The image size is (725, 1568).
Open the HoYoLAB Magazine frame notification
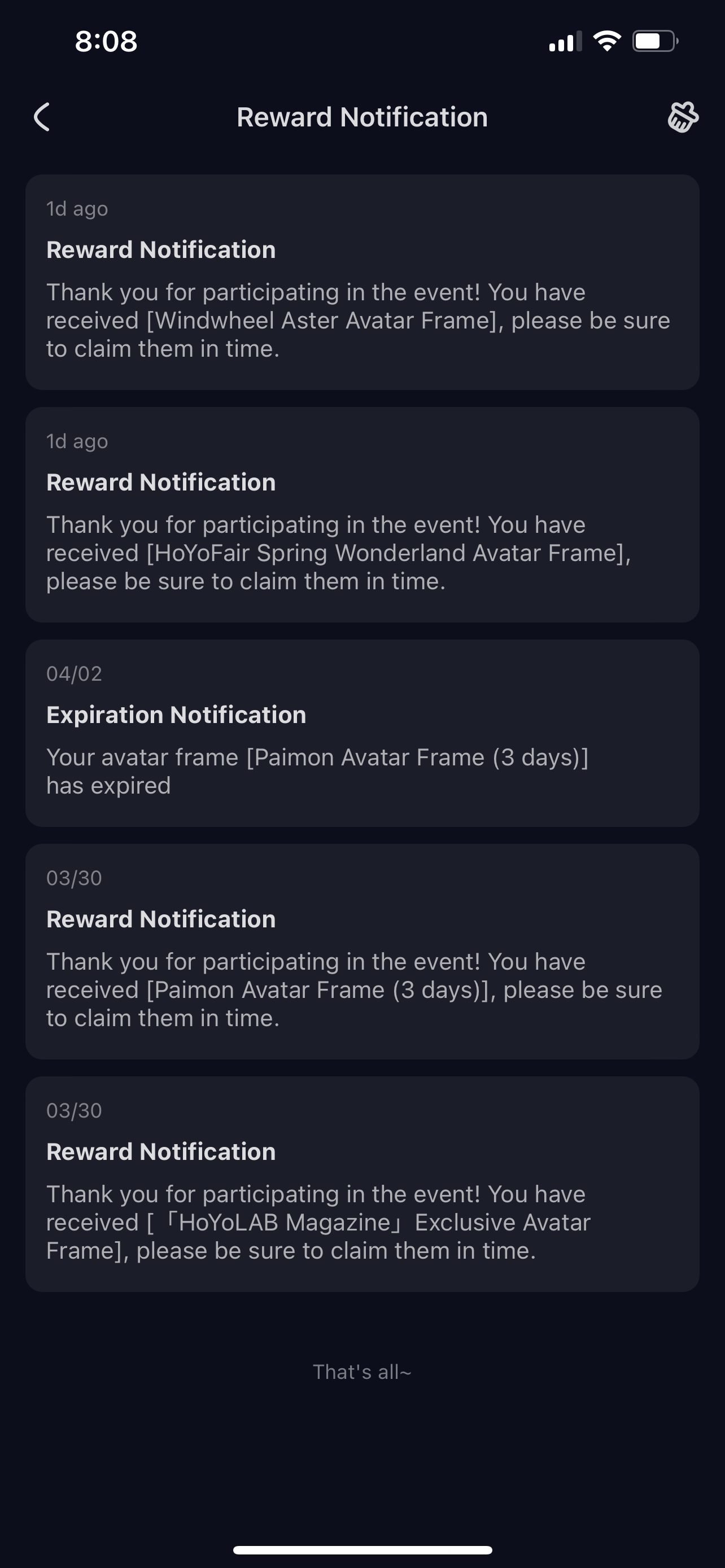pyautogui.click(x=362, y=1187)
